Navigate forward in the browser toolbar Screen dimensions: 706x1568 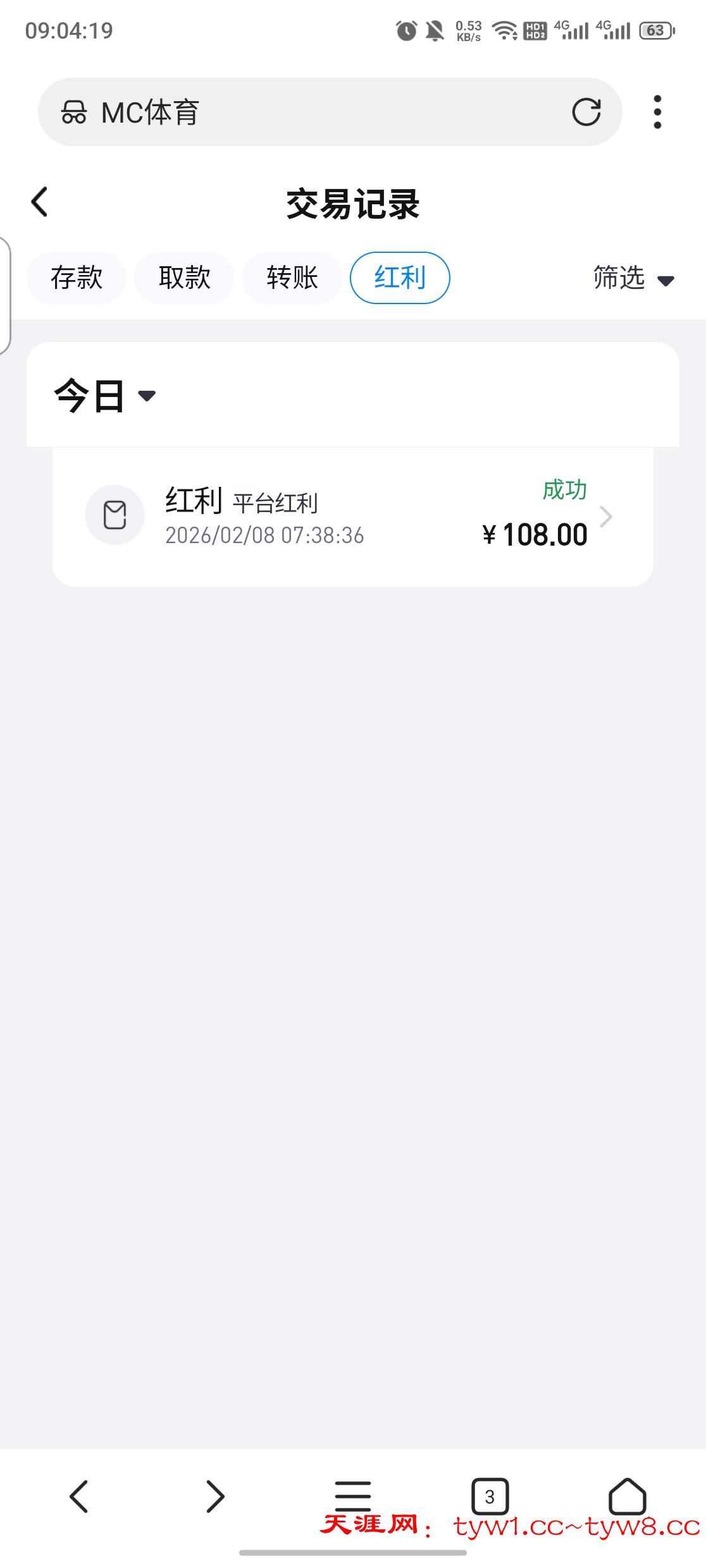[215, 1496]
